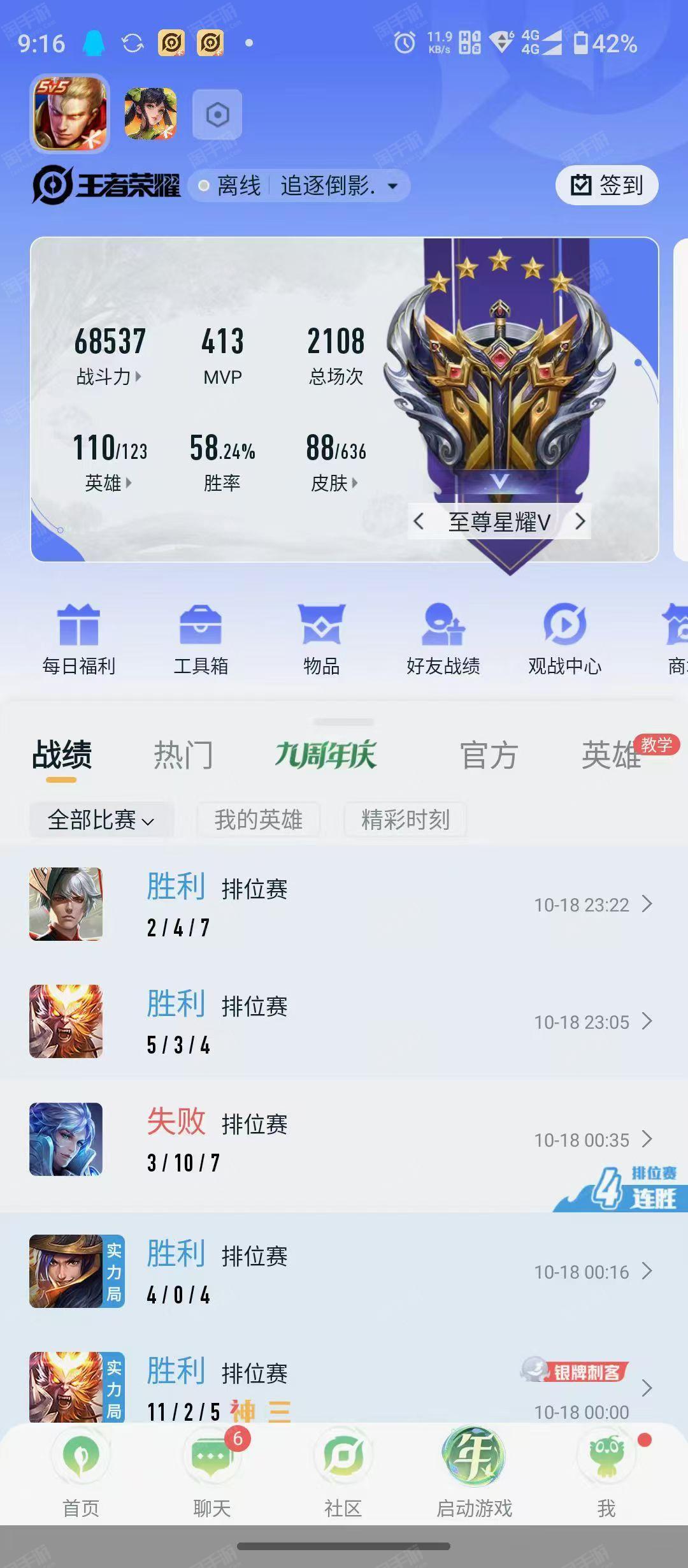Open the 工具箱 toolbox
Viewport: 688px width, 1568px height.
click(x=201, y=639)
